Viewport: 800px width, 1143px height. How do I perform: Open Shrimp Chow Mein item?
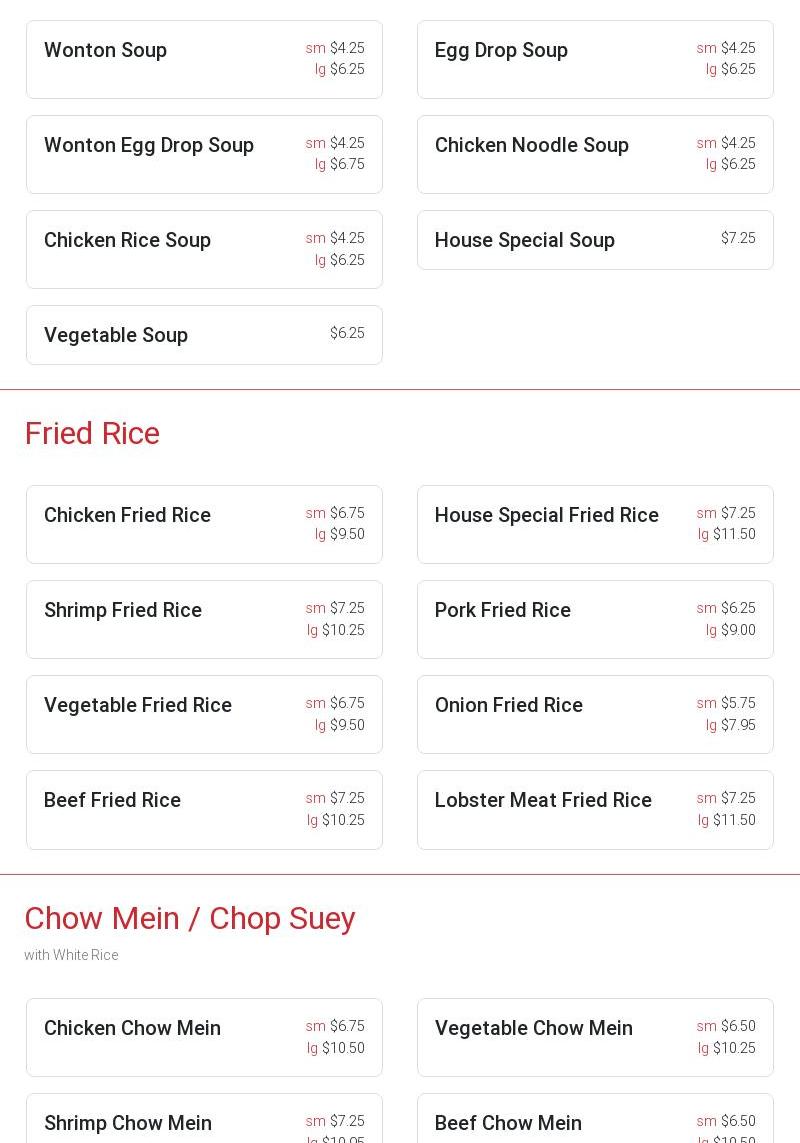(x=204, y=1124)
